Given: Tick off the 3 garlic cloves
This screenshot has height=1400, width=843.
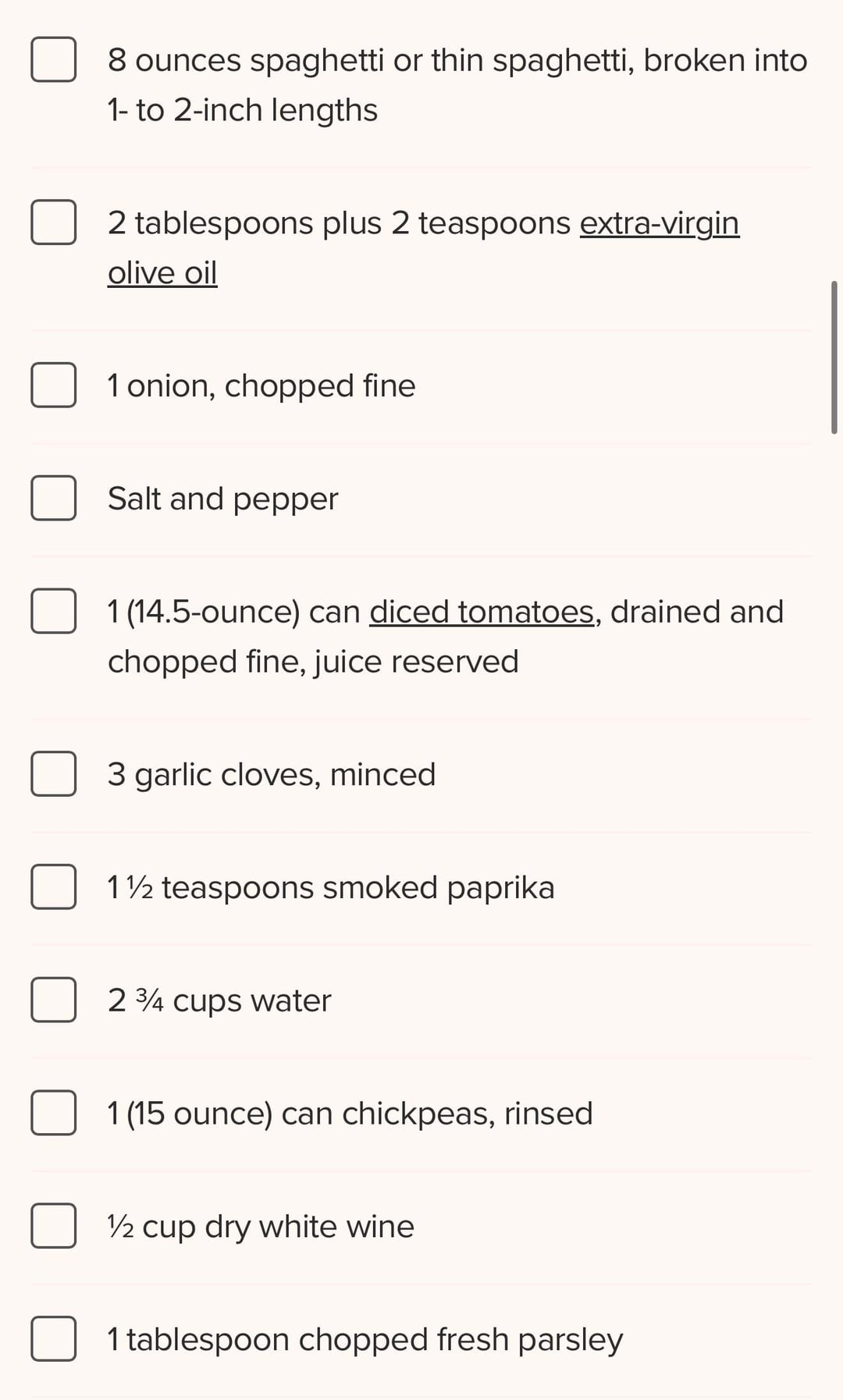Looking at the screenshot, I should click(x=53, y=774).
